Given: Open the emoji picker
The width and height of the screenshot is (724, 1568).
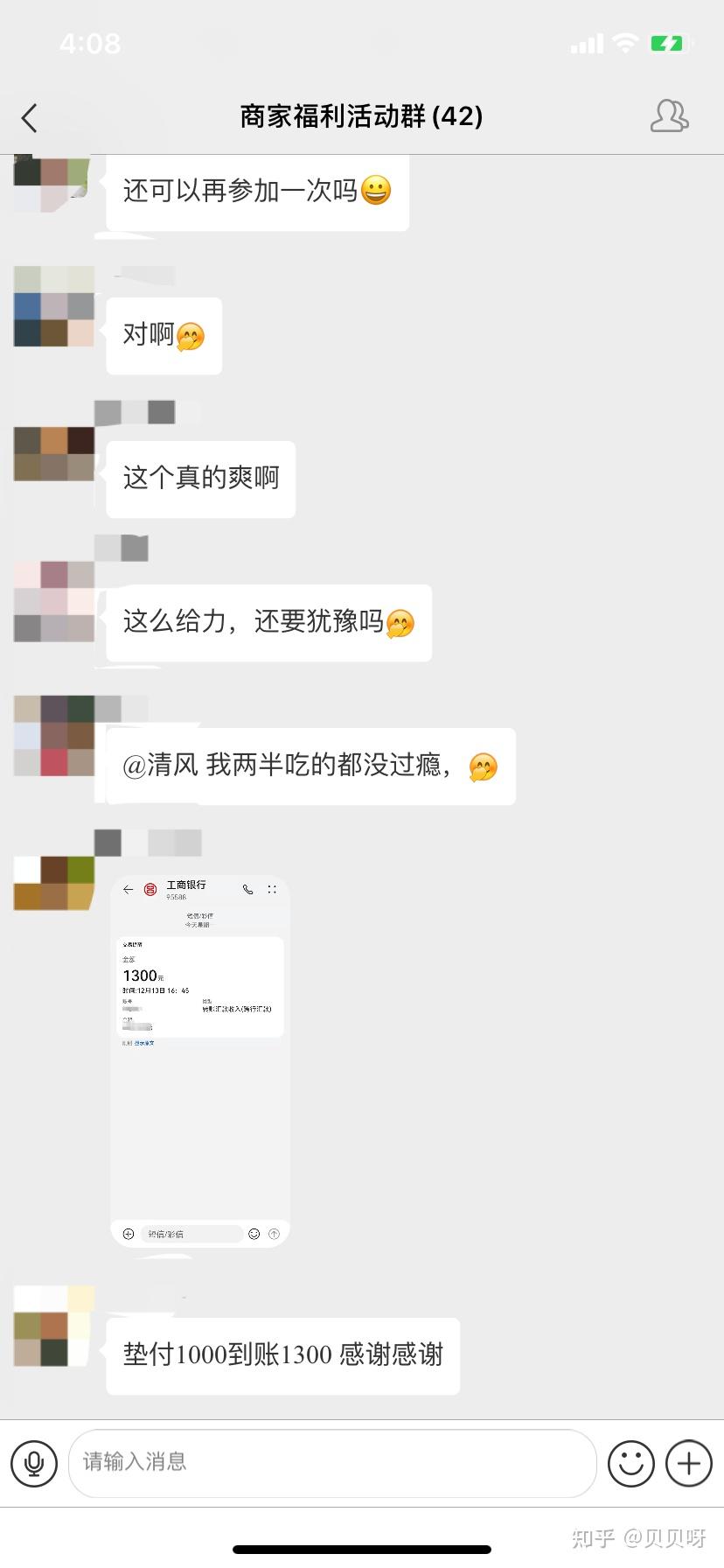Looking at the screenshot, I should click(631, 1463).
